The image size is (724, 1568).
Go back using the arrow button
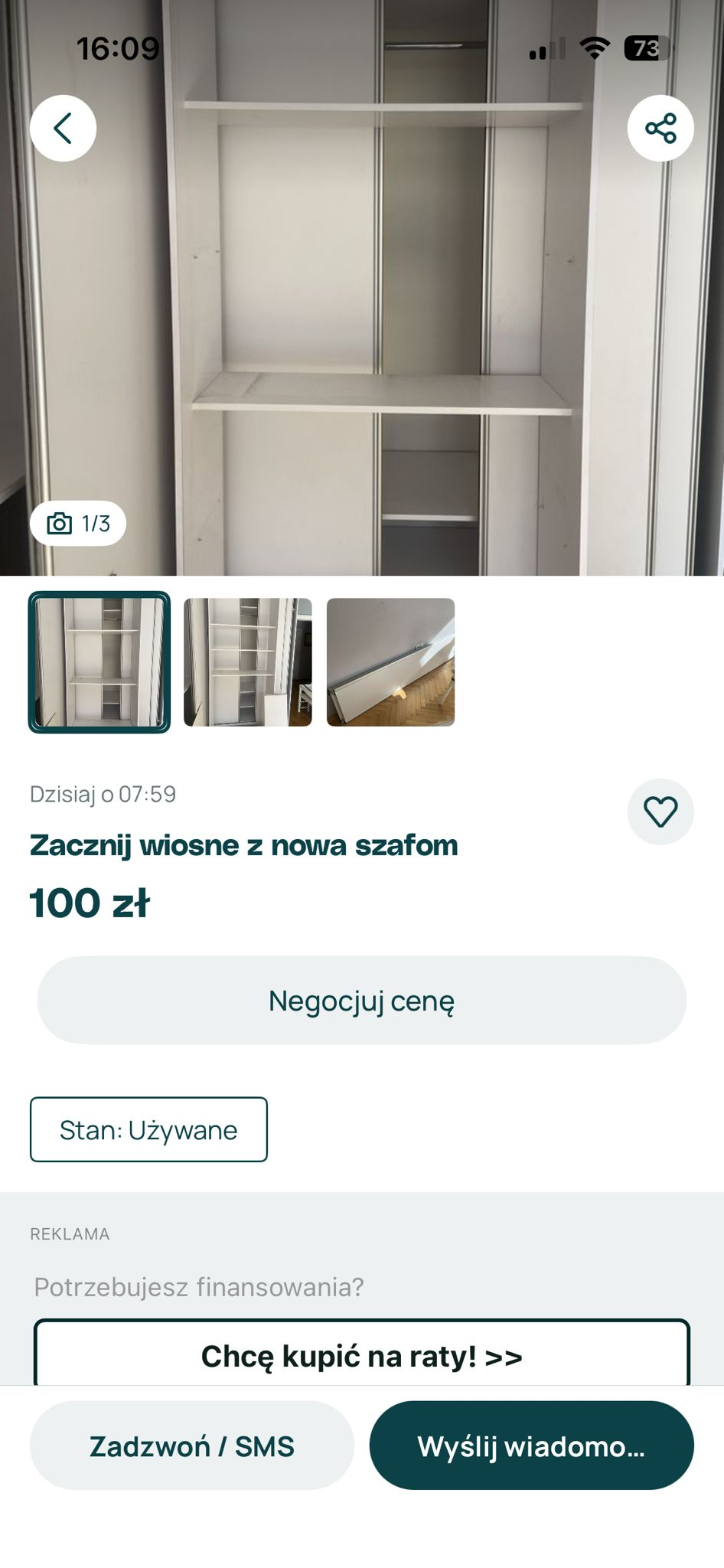[63, 128]
